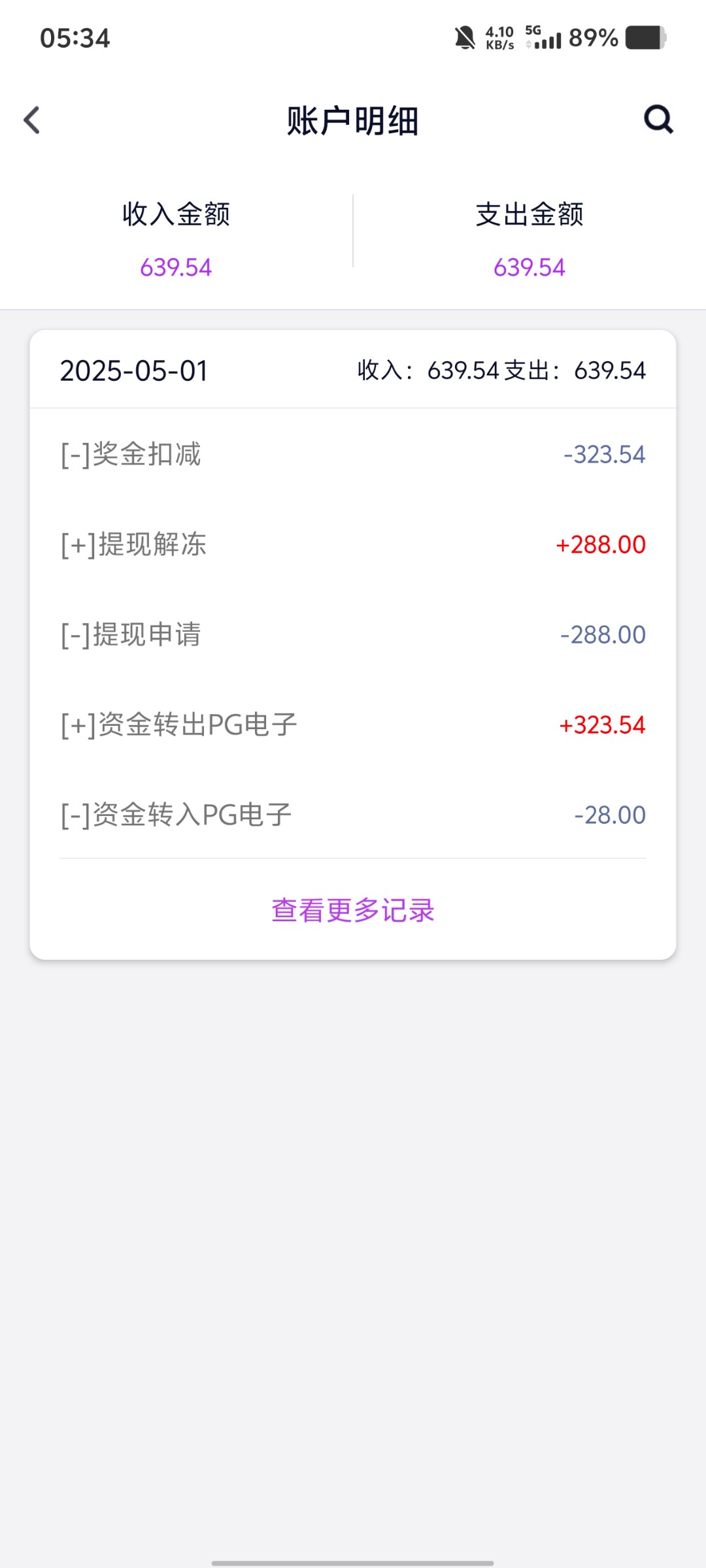Open the 提现解冻 record
706x1568 pixels.
click(x=353, y=544)
